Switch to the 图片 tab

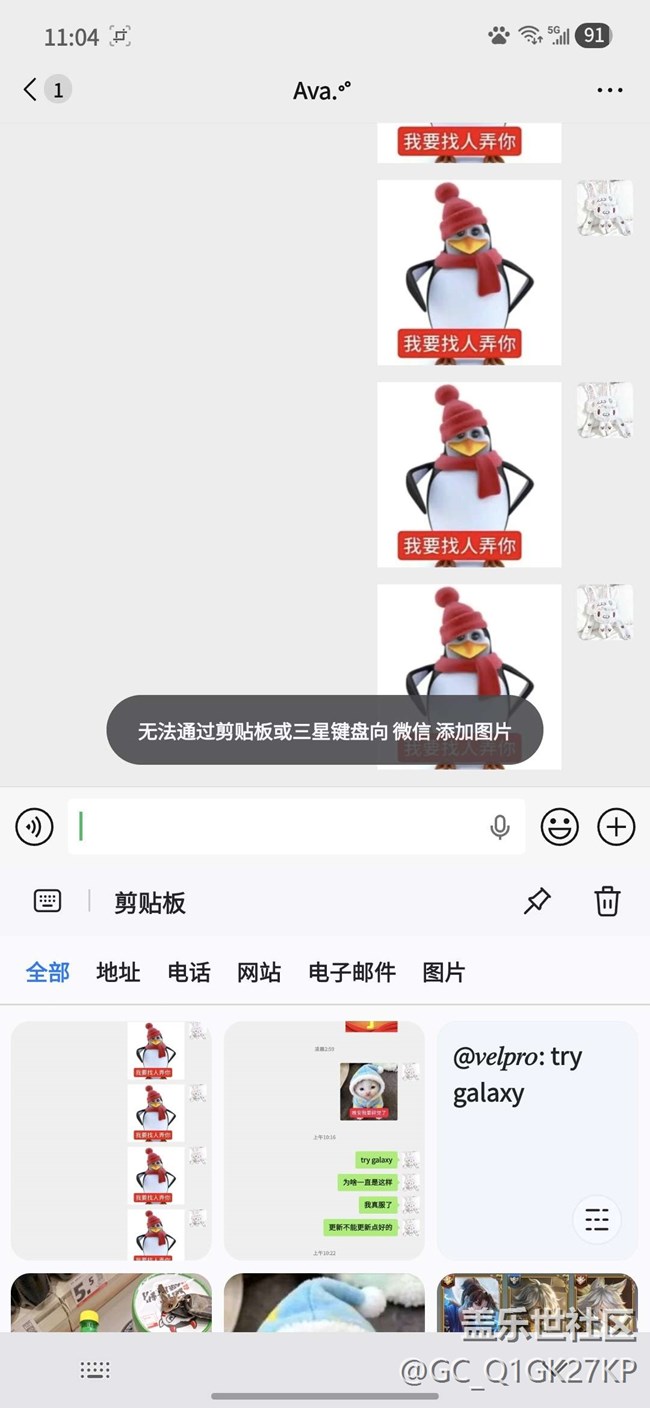[444, 972]
